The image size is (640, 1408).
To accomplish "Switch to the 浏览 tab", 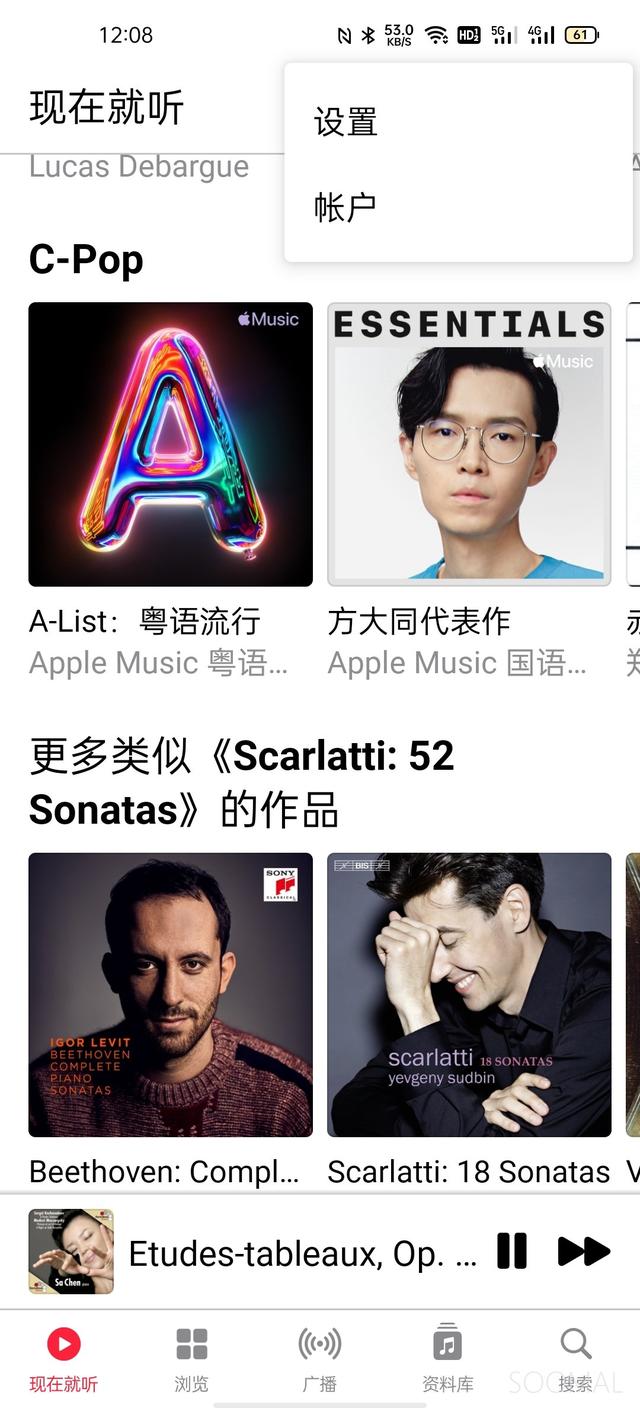I will click(x=191, y=1359).
